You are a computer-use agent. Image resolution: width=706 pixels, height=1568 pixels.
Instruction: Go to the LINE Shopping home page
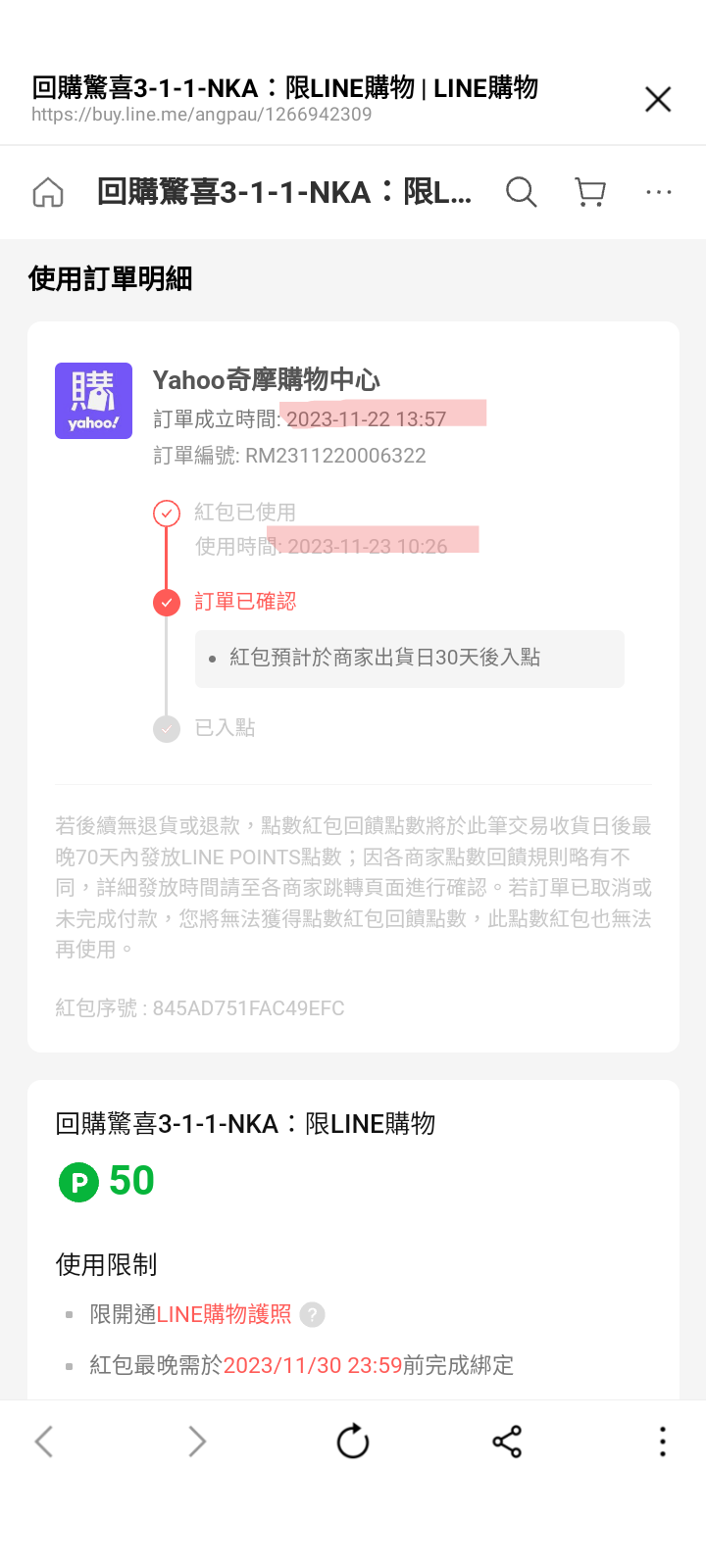(48, 193)
